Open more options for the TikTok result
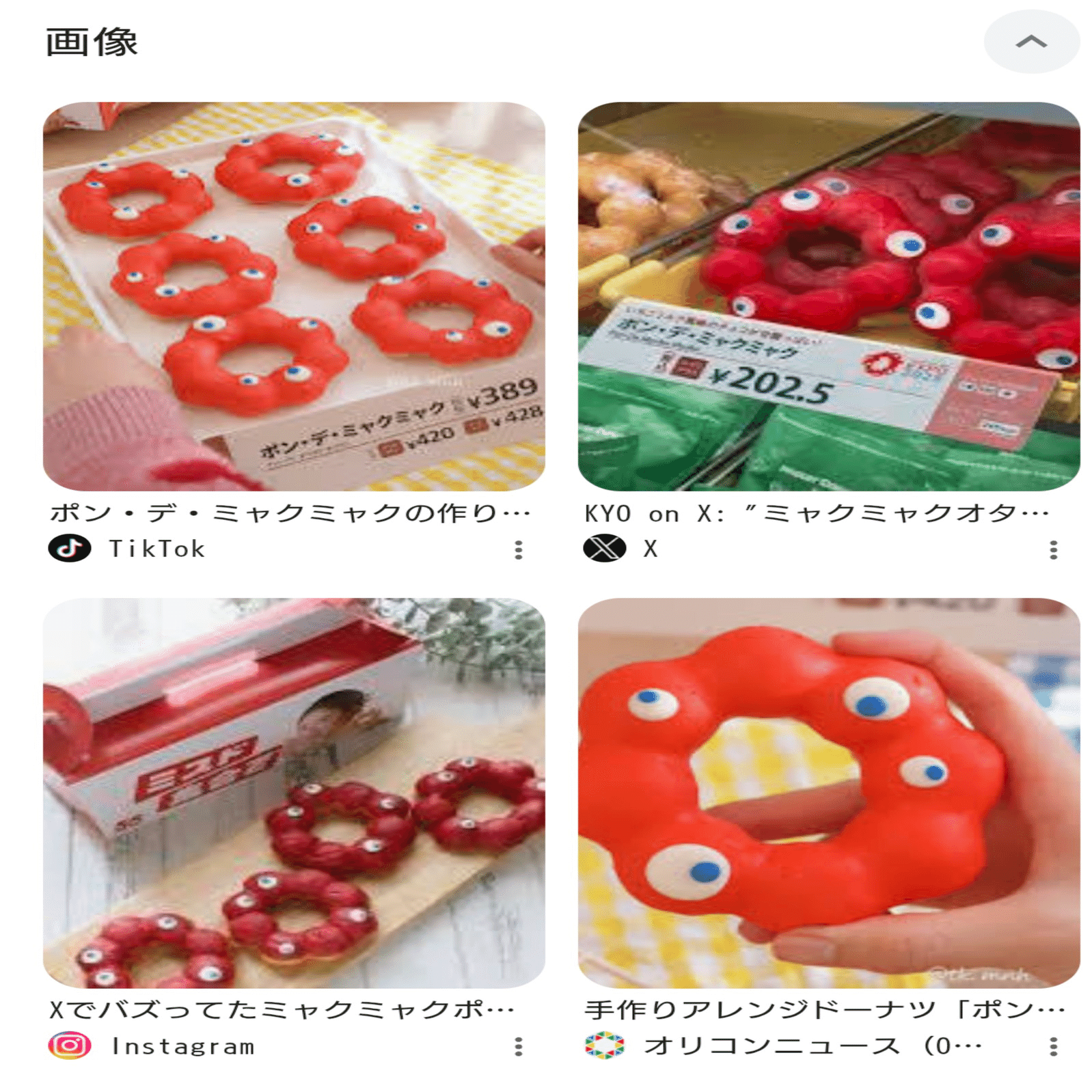This screenshot has width=1092, height=1092. click(x=519, y=550)
